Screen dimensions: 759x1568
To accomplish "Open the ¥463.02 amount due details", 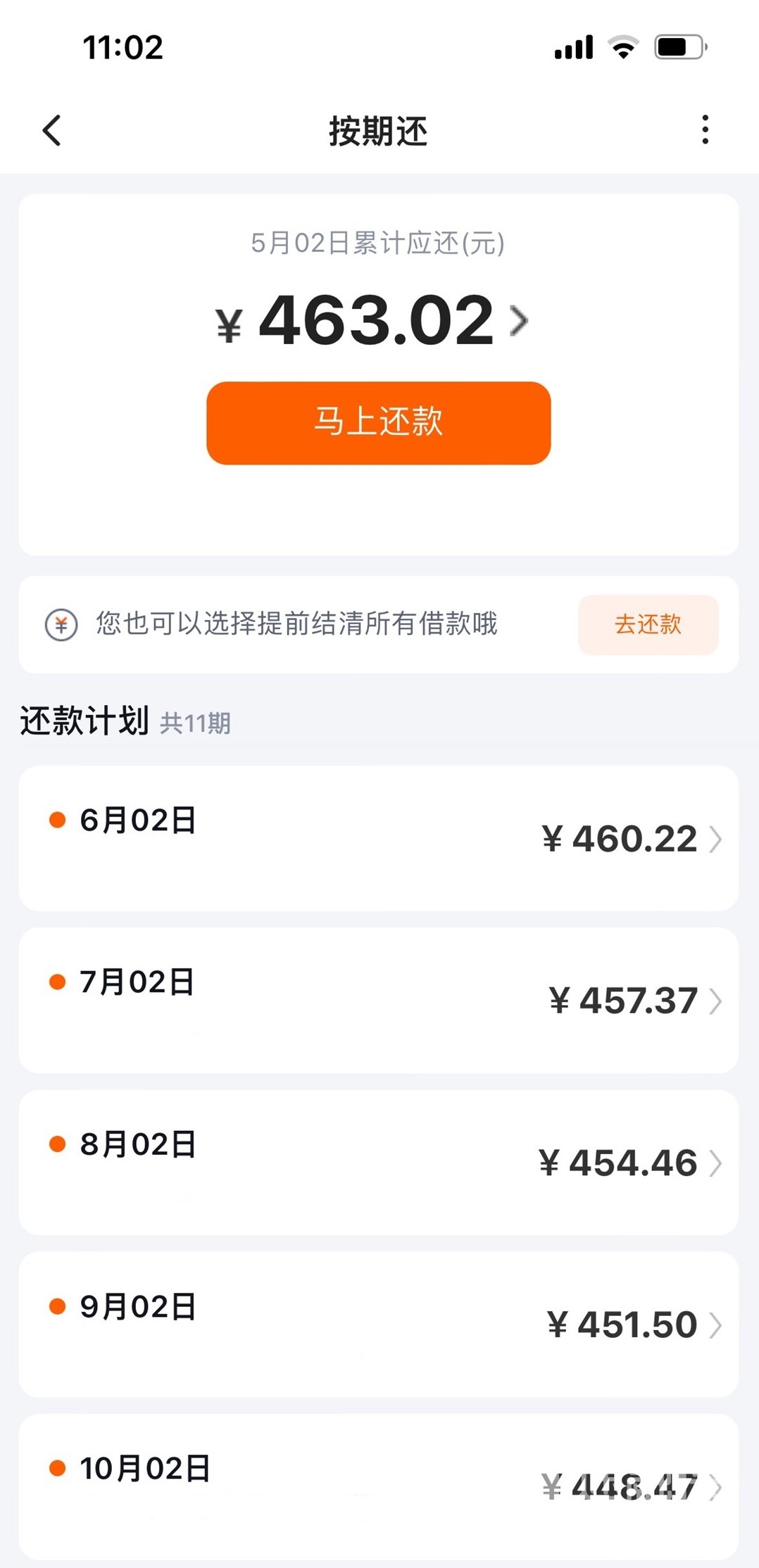I will pyautogui.click(x=372, y=321).
